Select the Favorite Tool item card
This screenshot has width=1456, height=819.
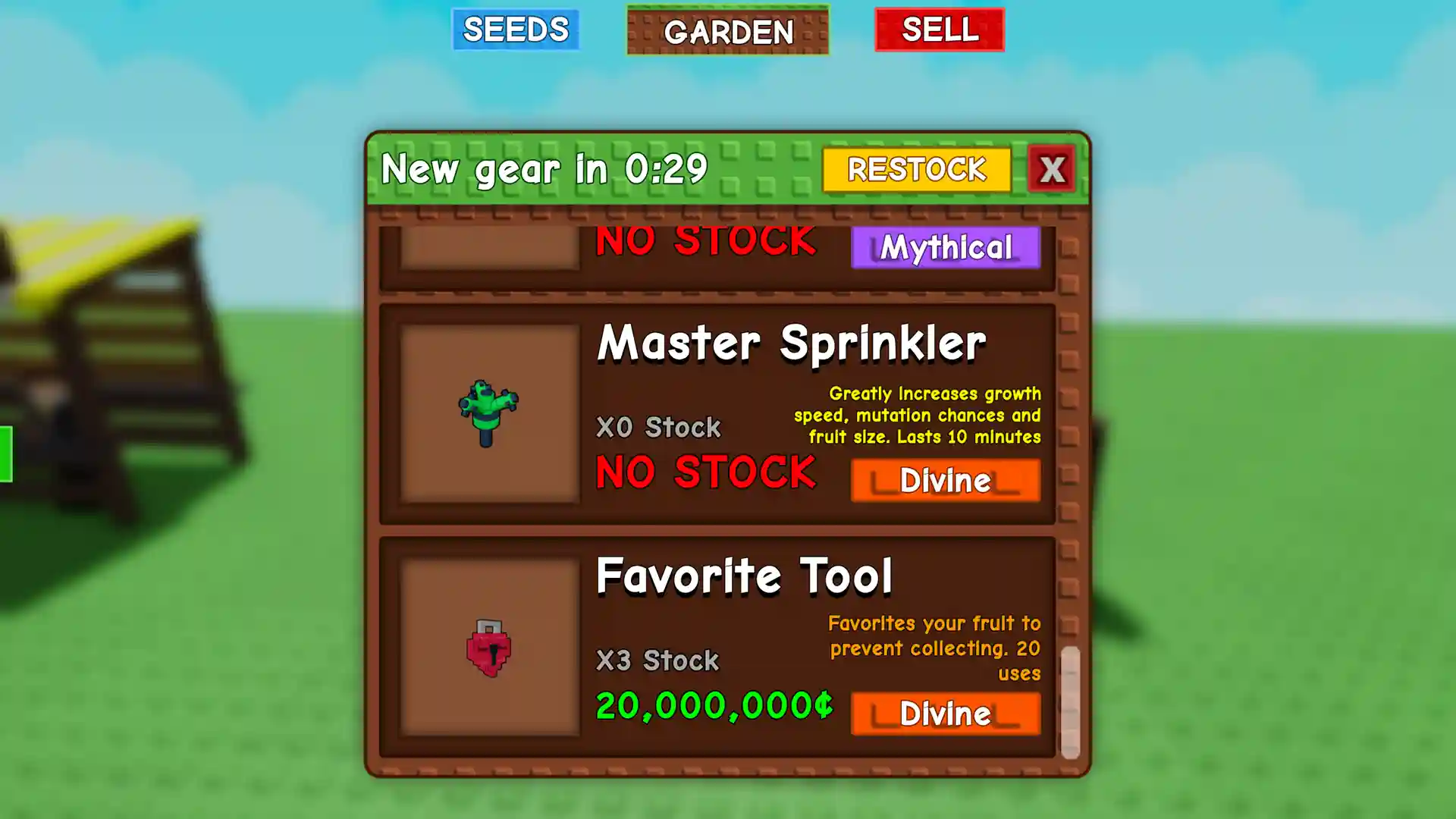717,647
